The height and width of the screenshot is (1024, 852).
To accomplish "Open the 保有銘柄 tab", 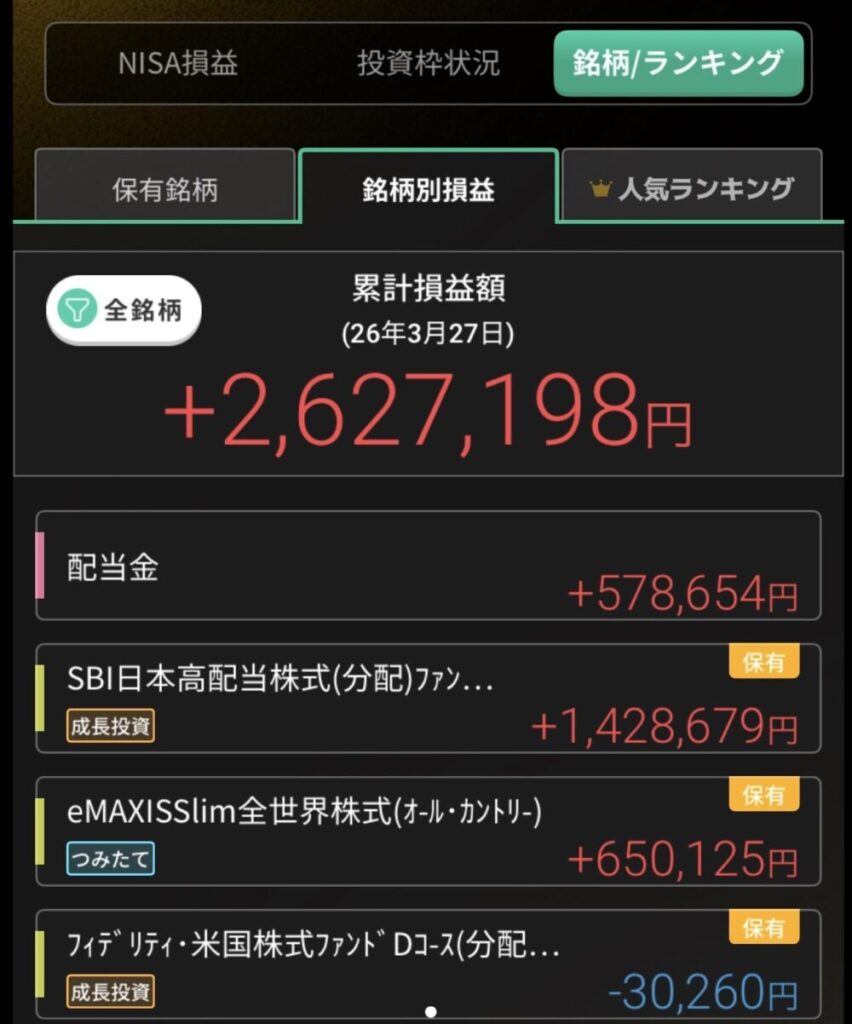I will [x=164, y=188].
